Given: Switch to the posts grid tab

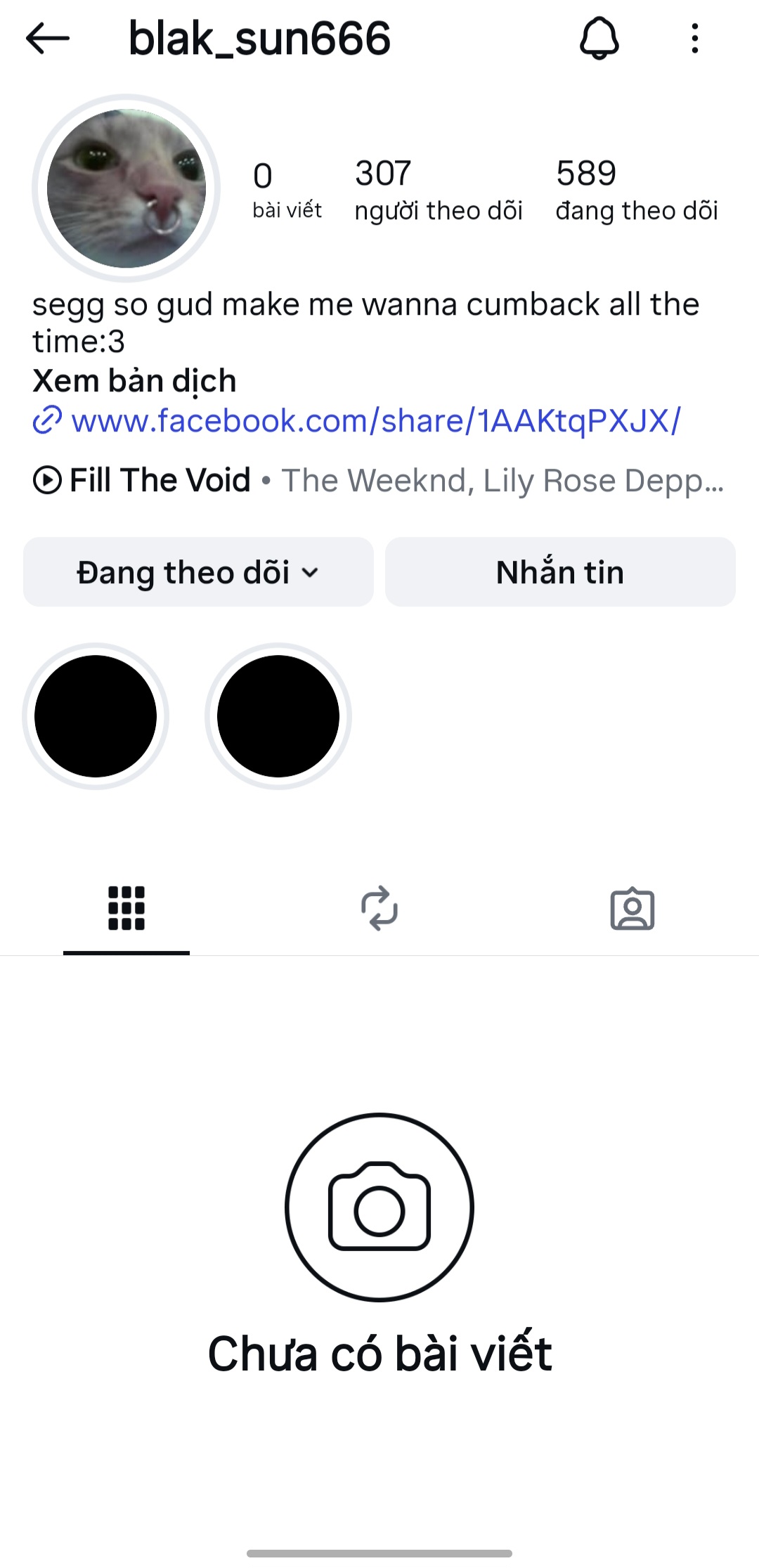Looking at the screenshot, I should pos(126,908).
